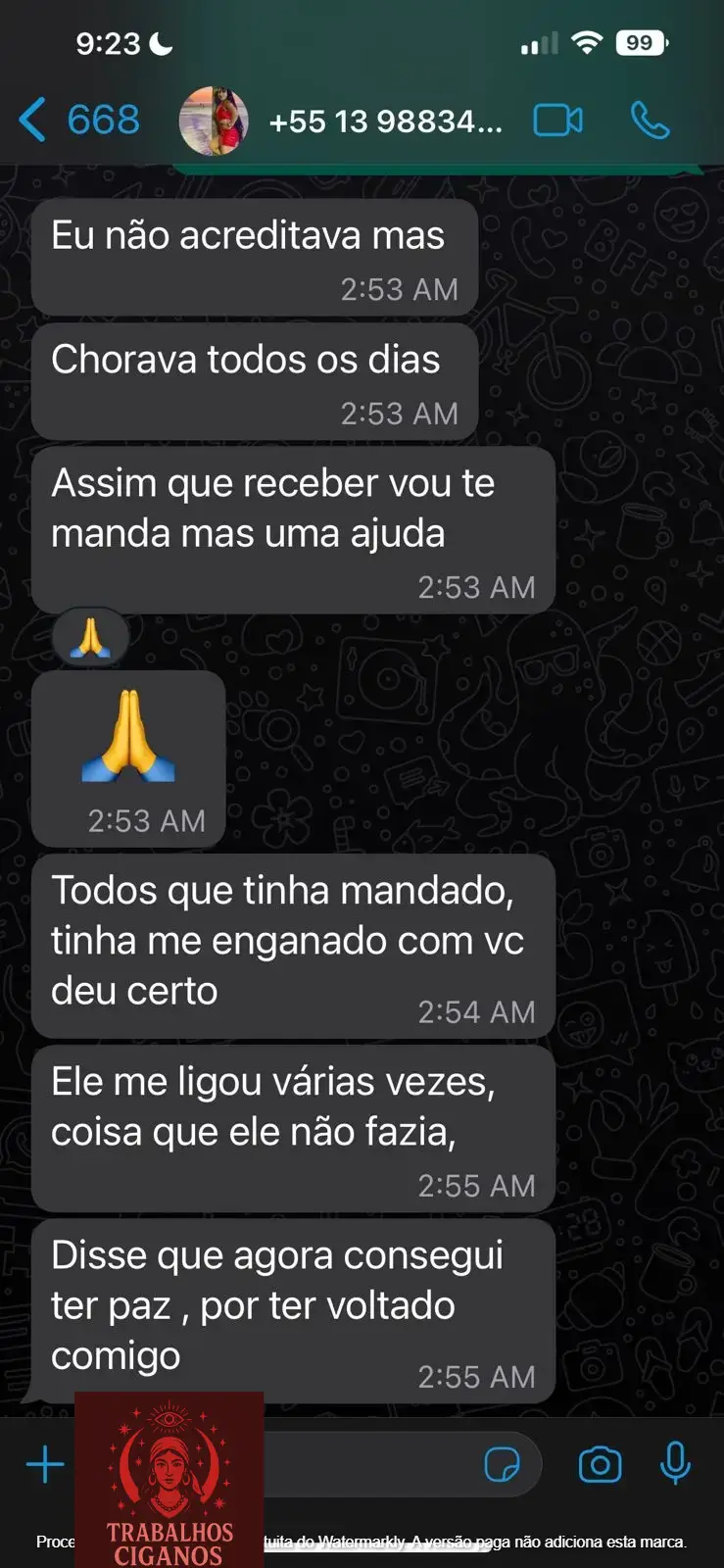Open the sticker picker in message field

pyautogui.click(x=502, y=1465)
